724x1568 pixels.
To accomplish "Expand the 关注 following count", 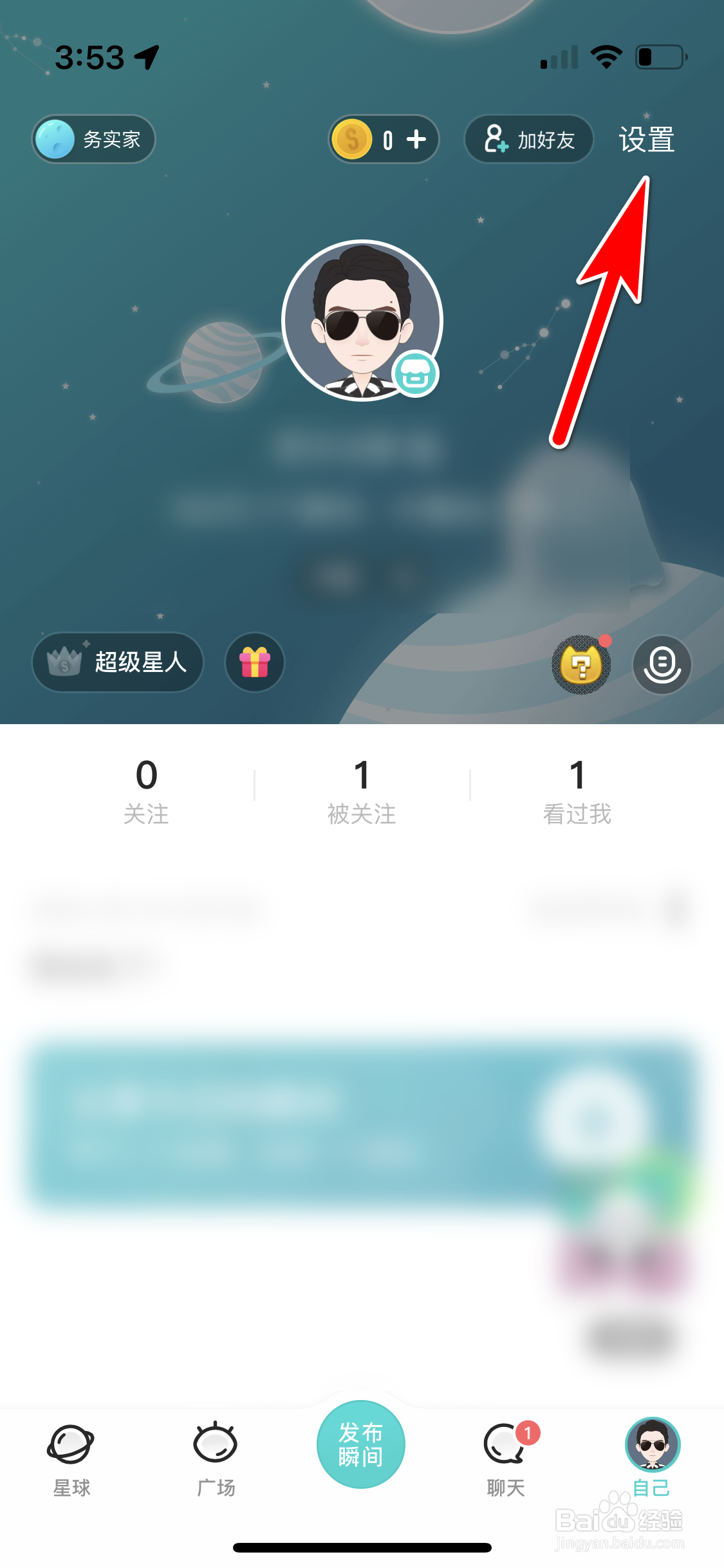I will (x=147, y=792).
